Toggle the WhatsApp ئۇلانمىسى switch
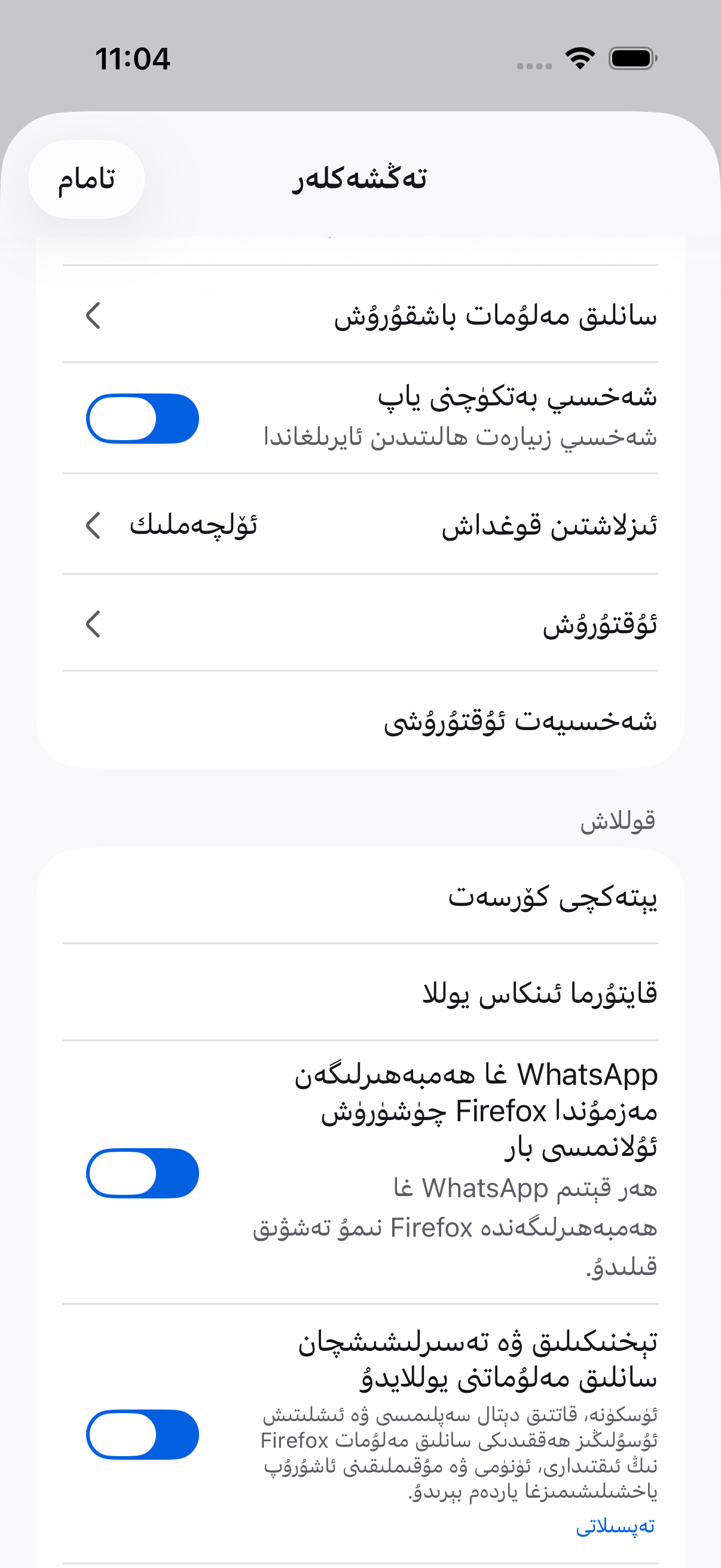The image size is (721, 1568). 142,1173
